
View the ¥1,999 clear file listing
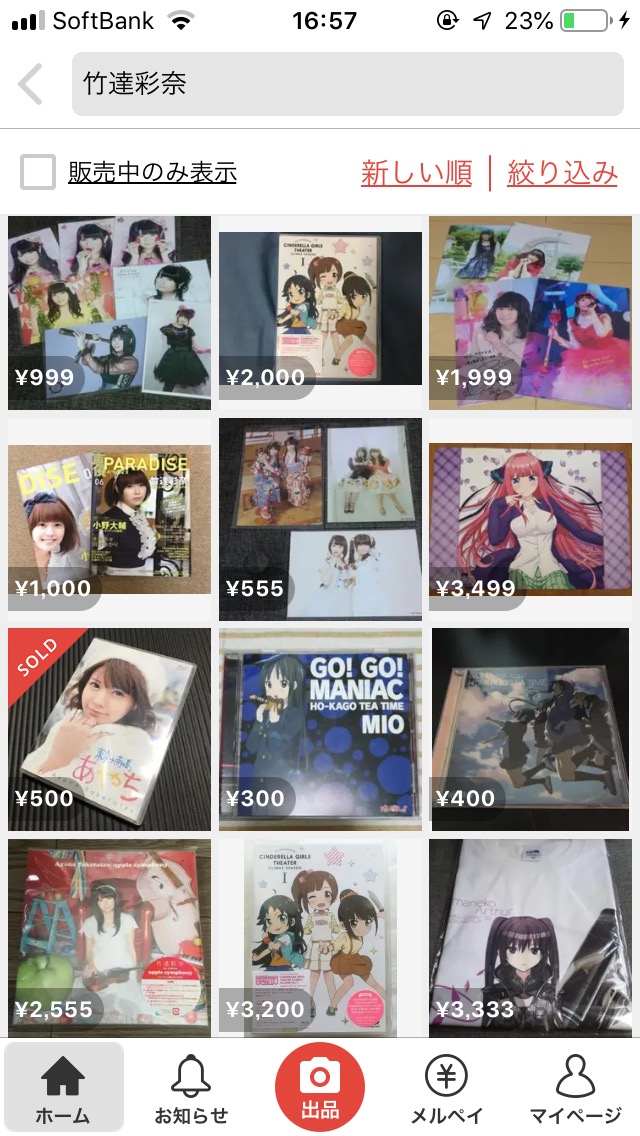tap(531, 313)
